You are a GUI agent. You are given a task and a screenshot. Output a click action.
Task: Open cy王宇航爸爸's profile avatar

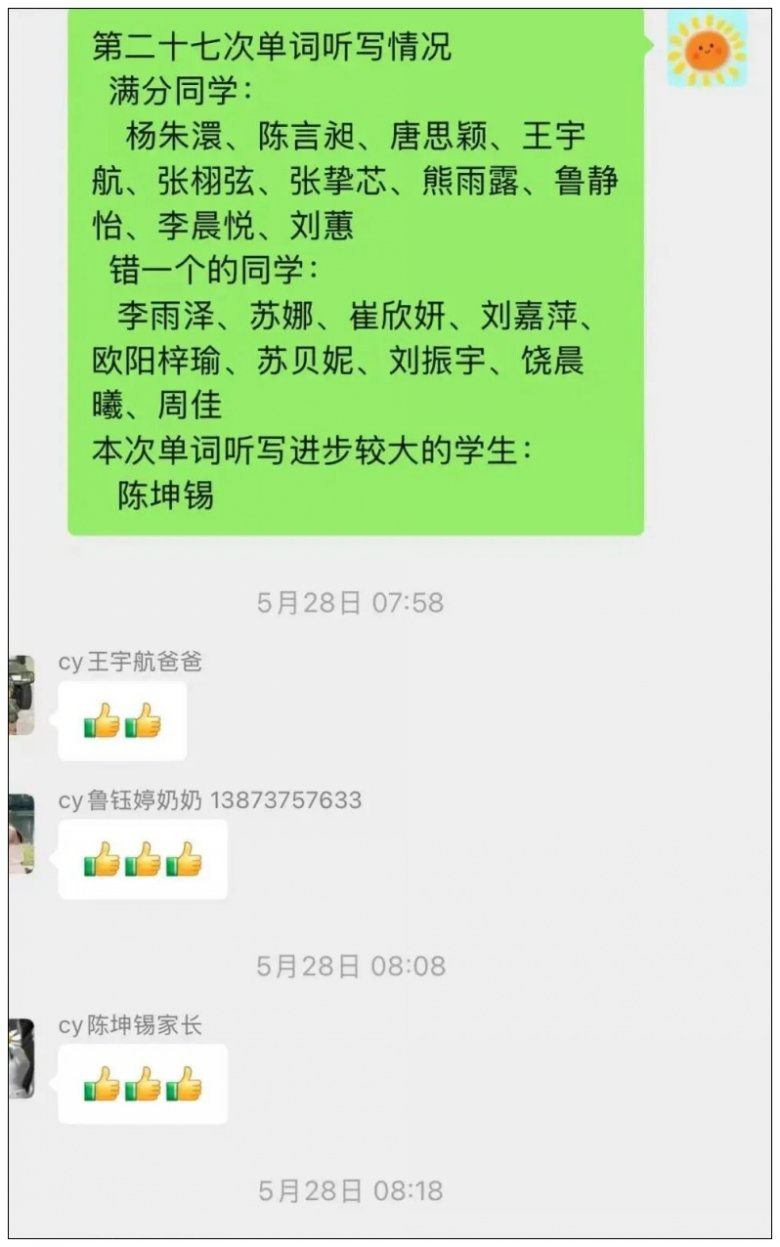click(22, 695)
